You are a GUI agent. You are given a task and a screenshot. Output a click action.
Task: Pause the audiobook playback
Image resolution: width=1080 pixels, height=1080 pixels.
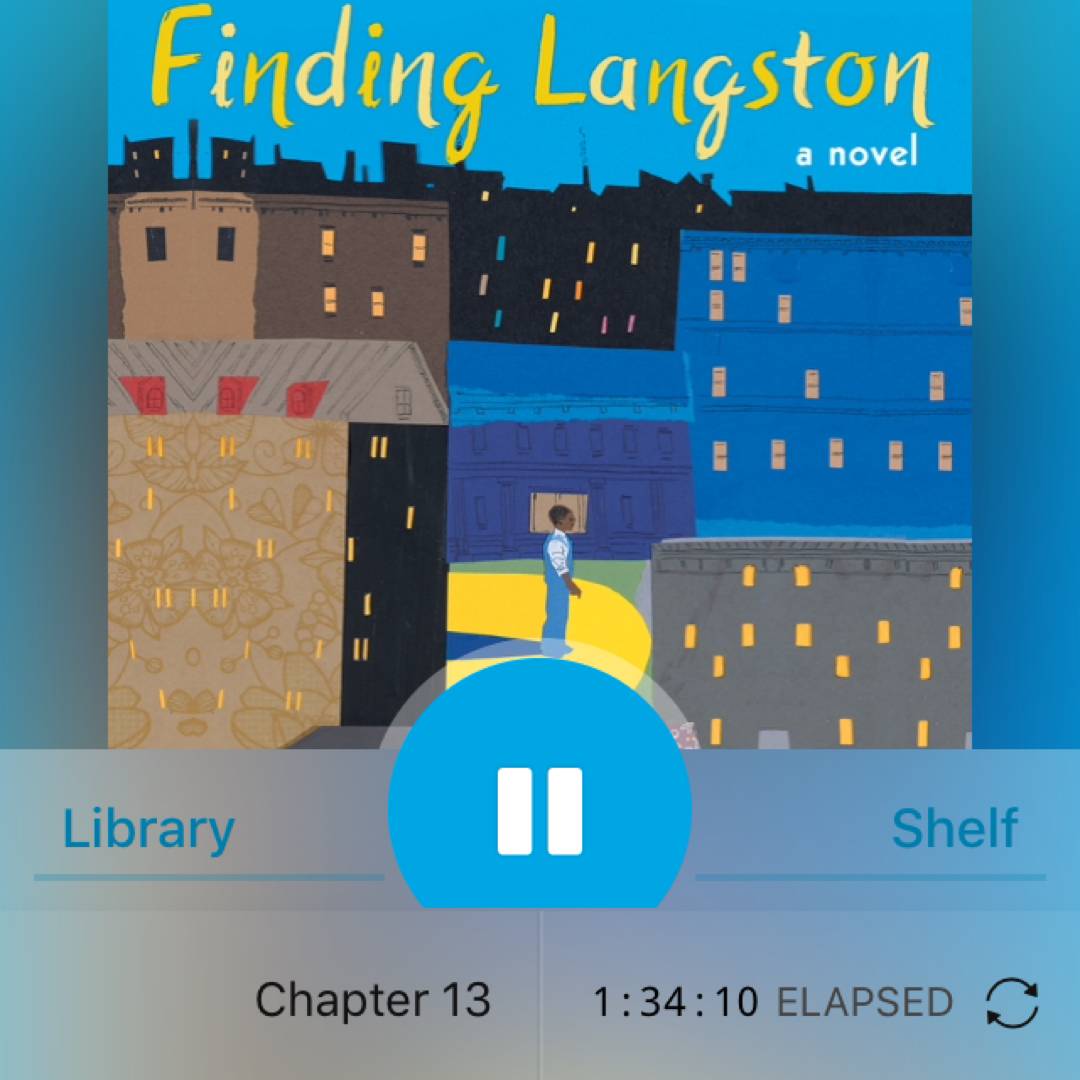tap(539, 810)
